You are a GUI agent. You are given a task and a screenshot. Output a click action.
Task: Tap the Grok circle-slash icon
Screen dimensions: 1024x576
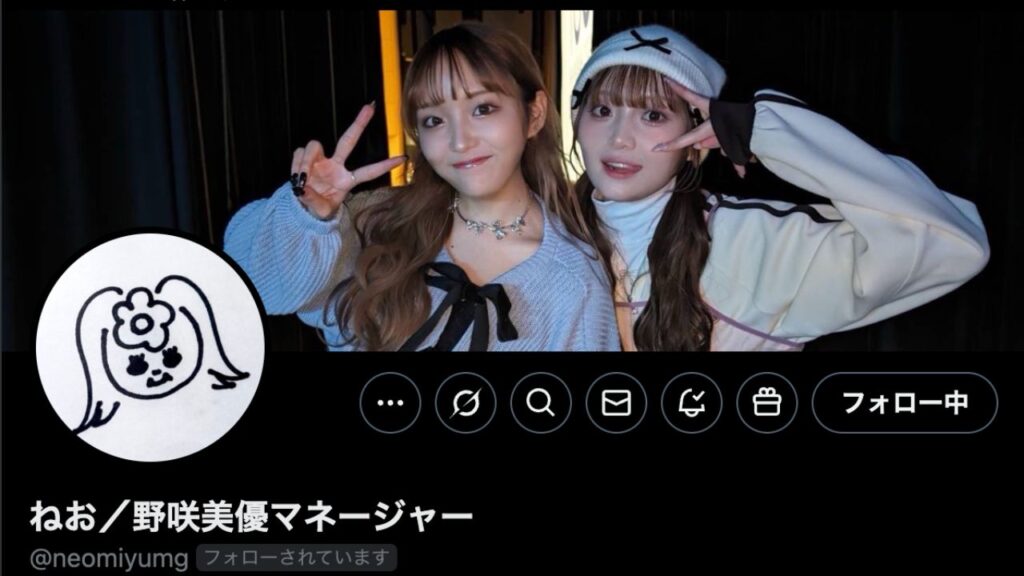[x=465, y=403]
